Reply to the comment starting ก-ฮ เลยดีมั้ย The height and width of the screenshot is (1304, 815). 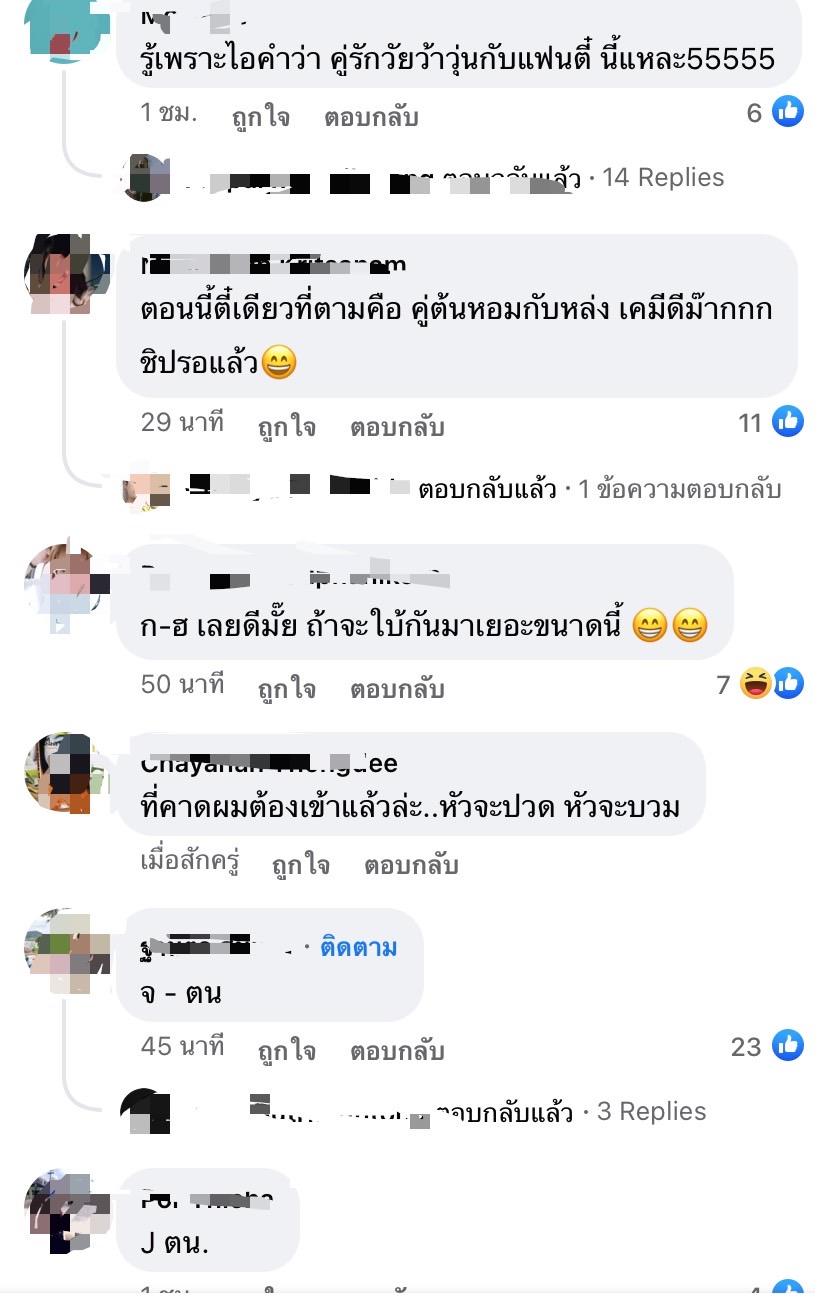[397, 689]
